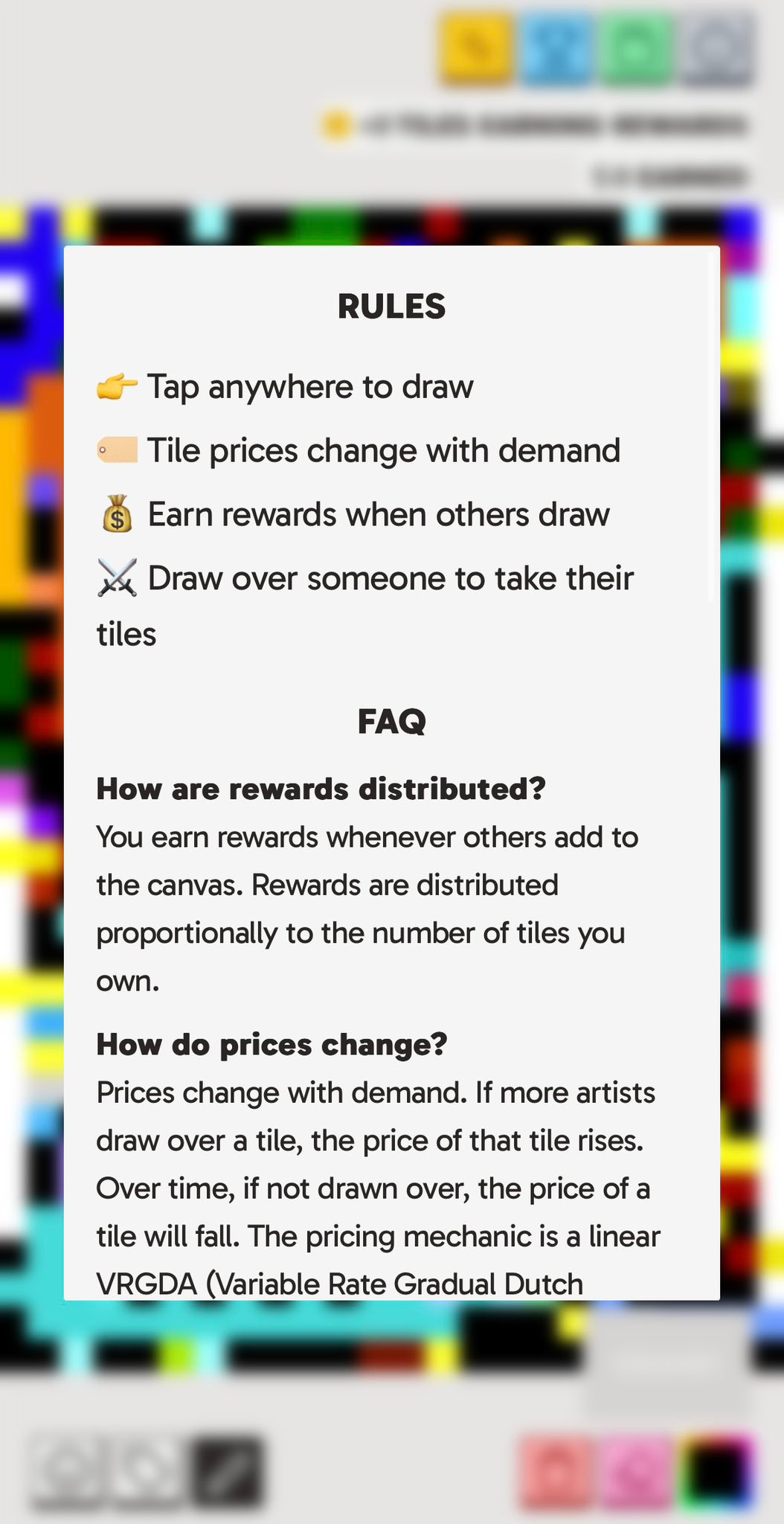Tap the yellow button in the top toolbar
The image size is (784, 1524).
475,48
